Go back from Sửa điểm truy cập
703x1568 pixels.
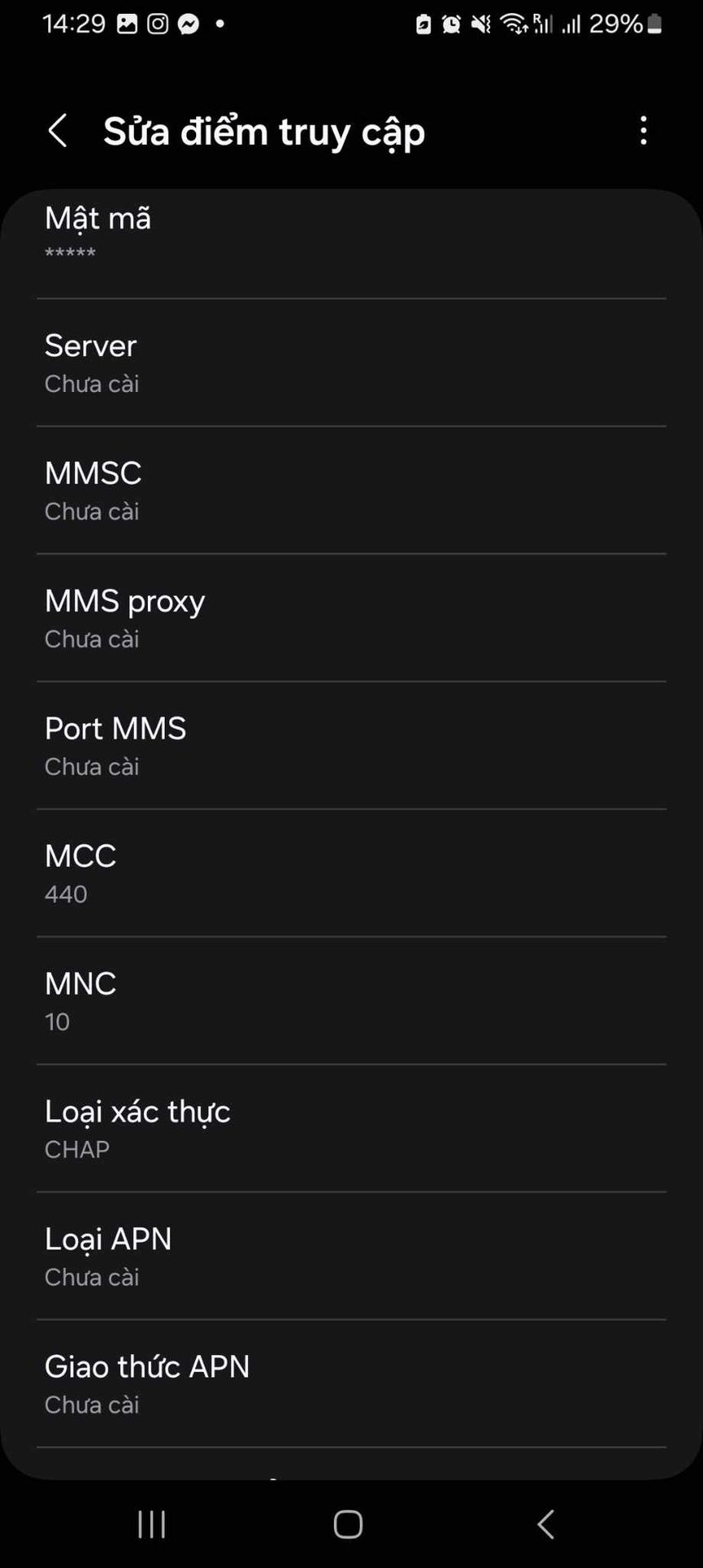[x=57, y=131]
